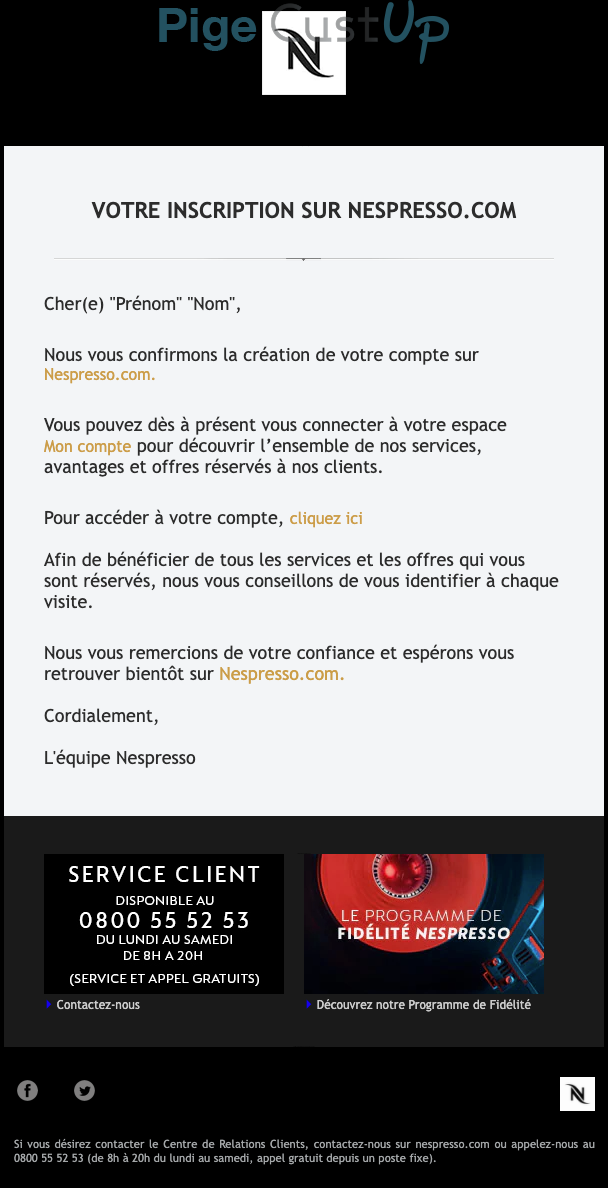Tap the Contactez-nous link
Viewport: 608px width, 1188px height.
pyautogui.click(x=98, y=1005)
